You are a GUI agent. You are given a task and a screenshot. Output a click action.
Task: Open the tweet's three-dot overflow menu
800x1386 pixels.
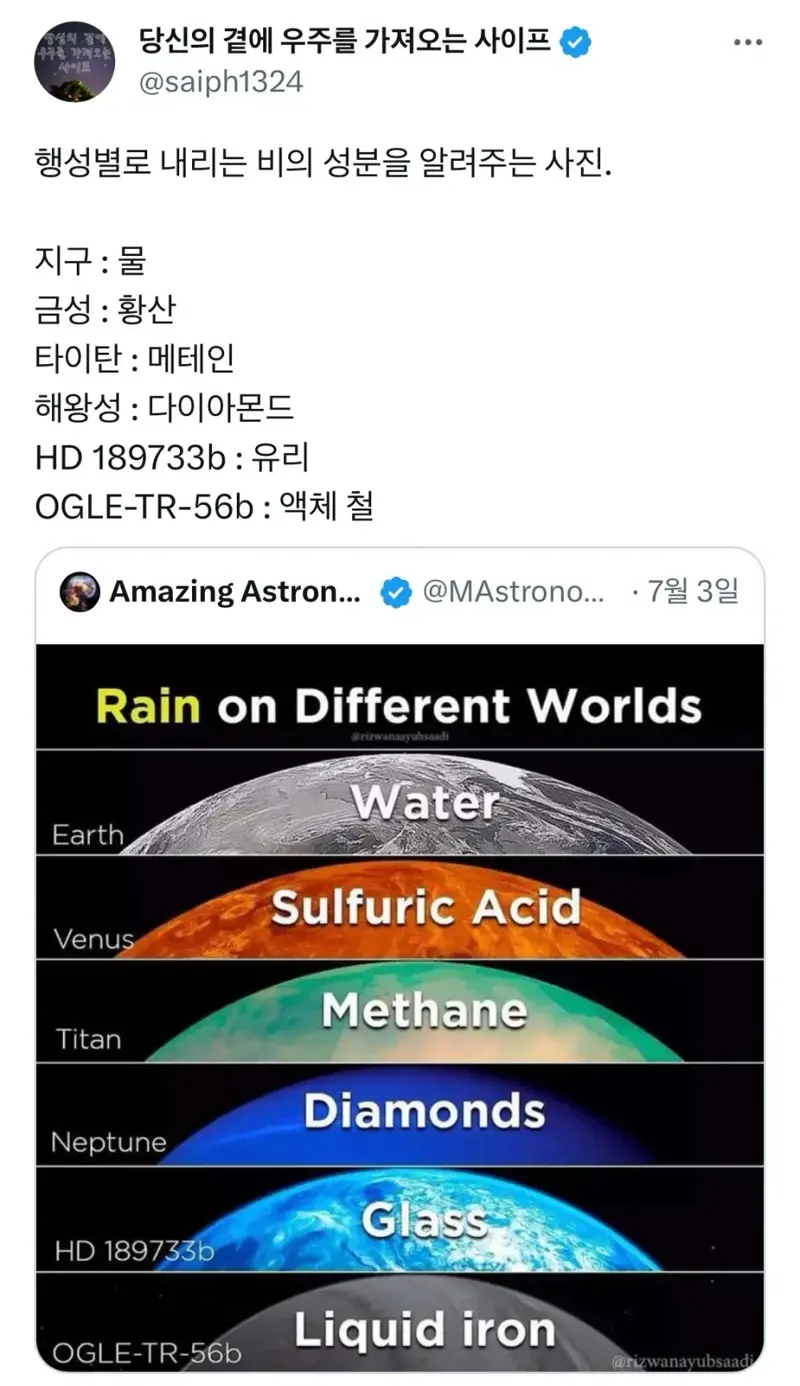pos(748,43)
